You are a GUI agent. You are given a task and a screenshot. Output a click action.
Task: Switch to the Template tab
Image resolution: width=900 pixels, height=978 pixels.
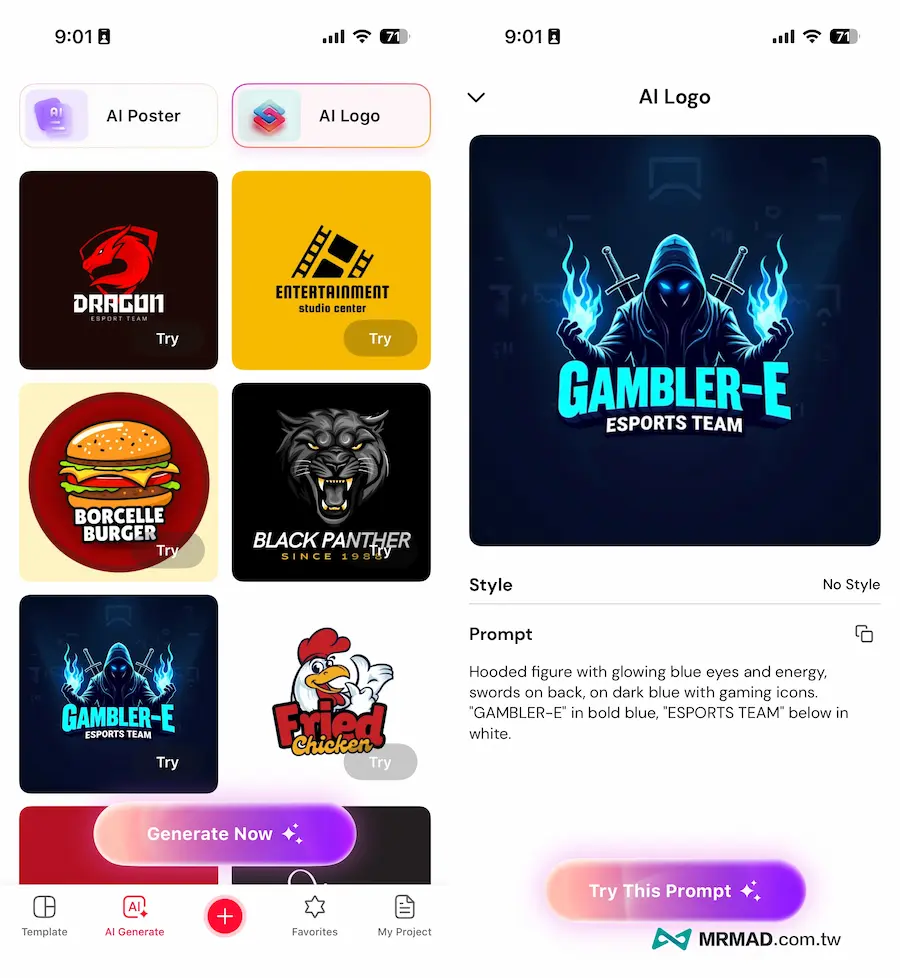pos(44,916)
